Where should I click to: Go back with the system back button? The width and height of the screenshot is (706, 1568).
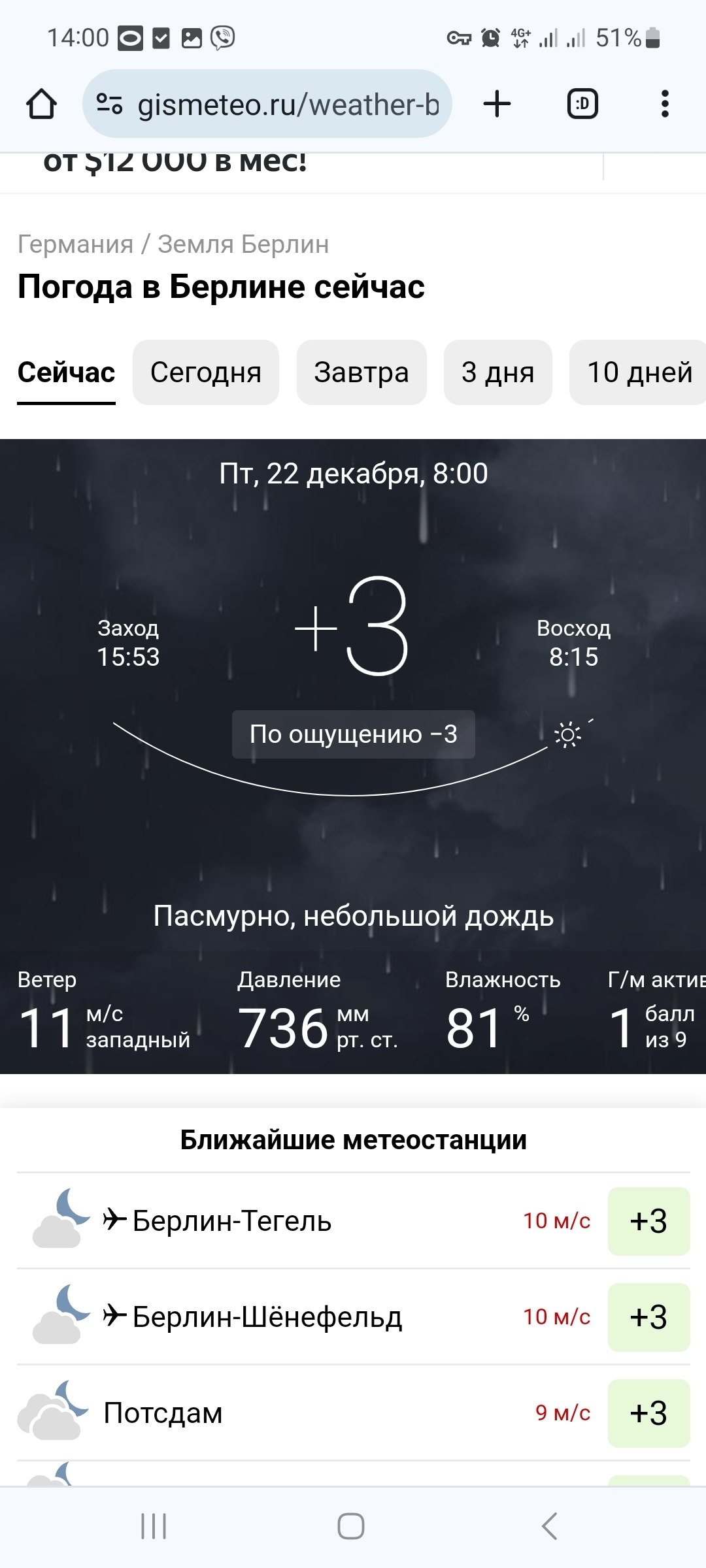point(549,1526)
